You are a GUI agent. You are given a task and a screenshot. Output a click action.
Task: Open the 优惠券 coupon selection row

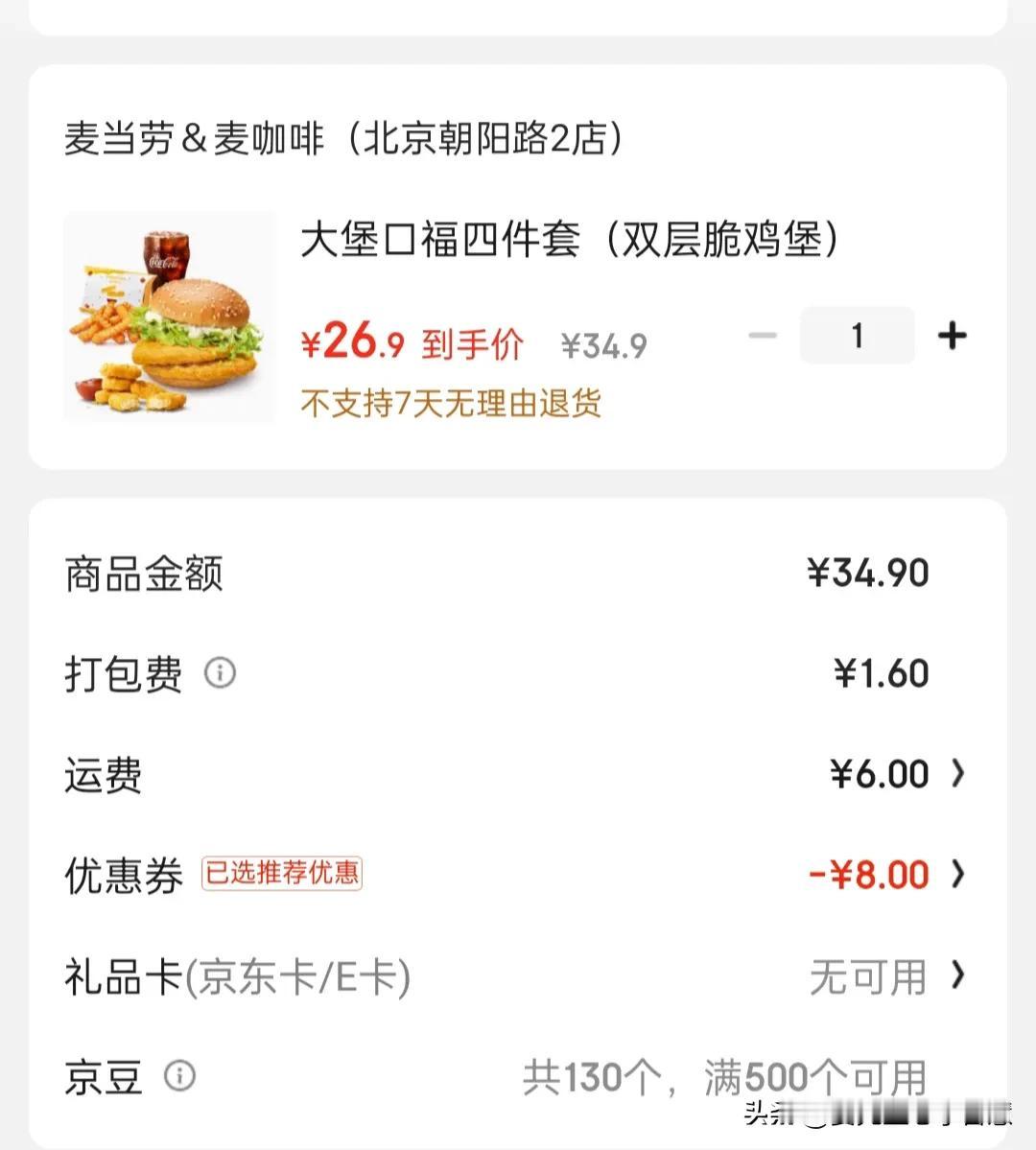click(x=956, y=874)
